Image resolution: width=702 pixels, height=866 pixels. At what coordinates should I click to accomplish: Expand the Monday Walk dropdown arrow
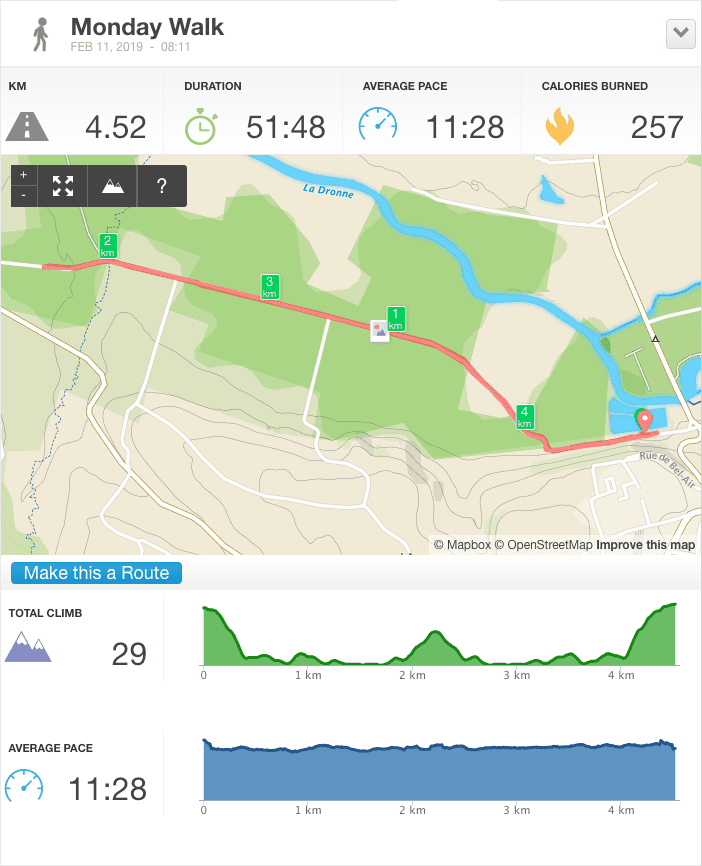(x=680, y=33)
